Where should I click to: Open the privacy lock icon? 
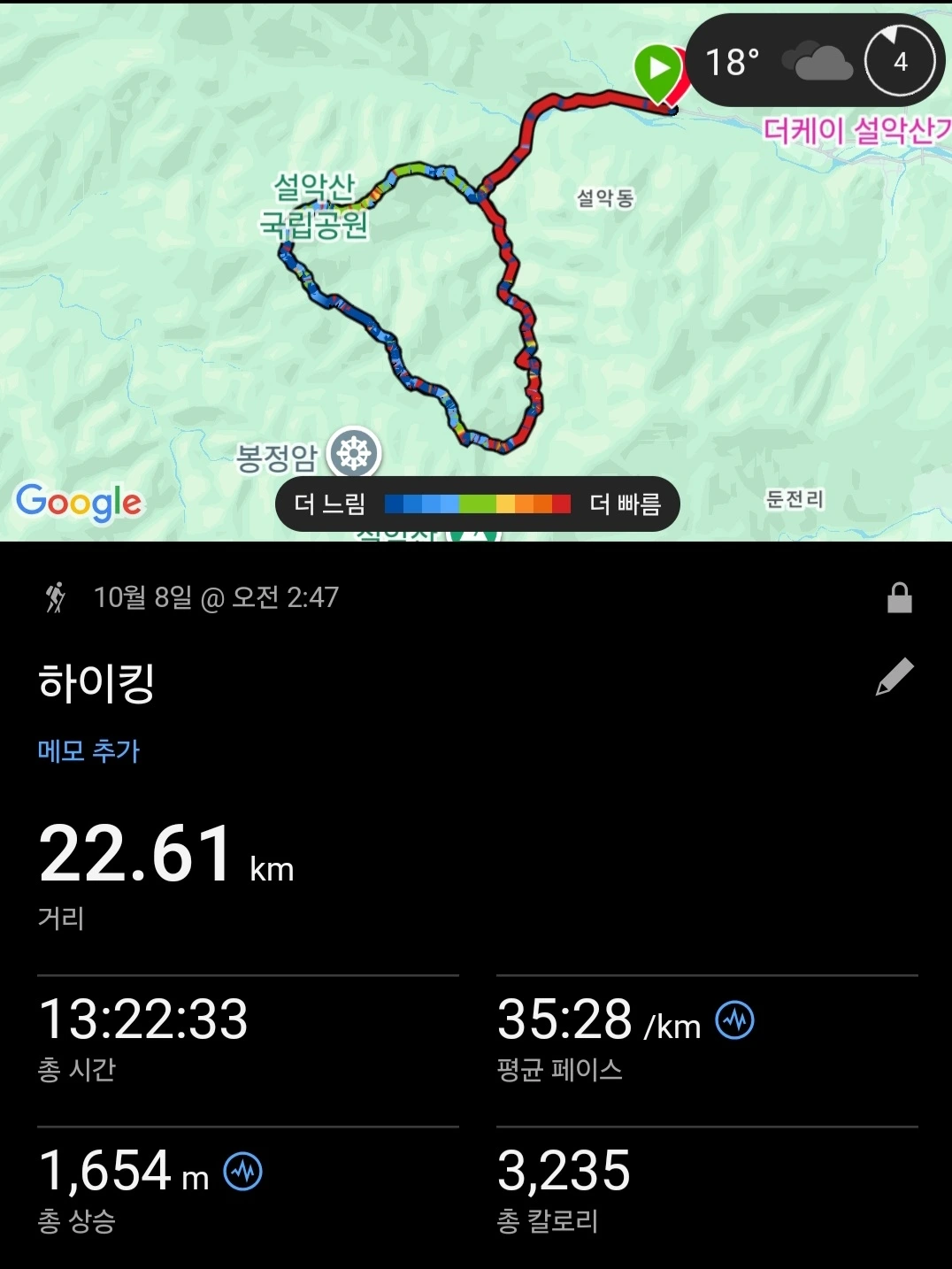coord(899,597)
